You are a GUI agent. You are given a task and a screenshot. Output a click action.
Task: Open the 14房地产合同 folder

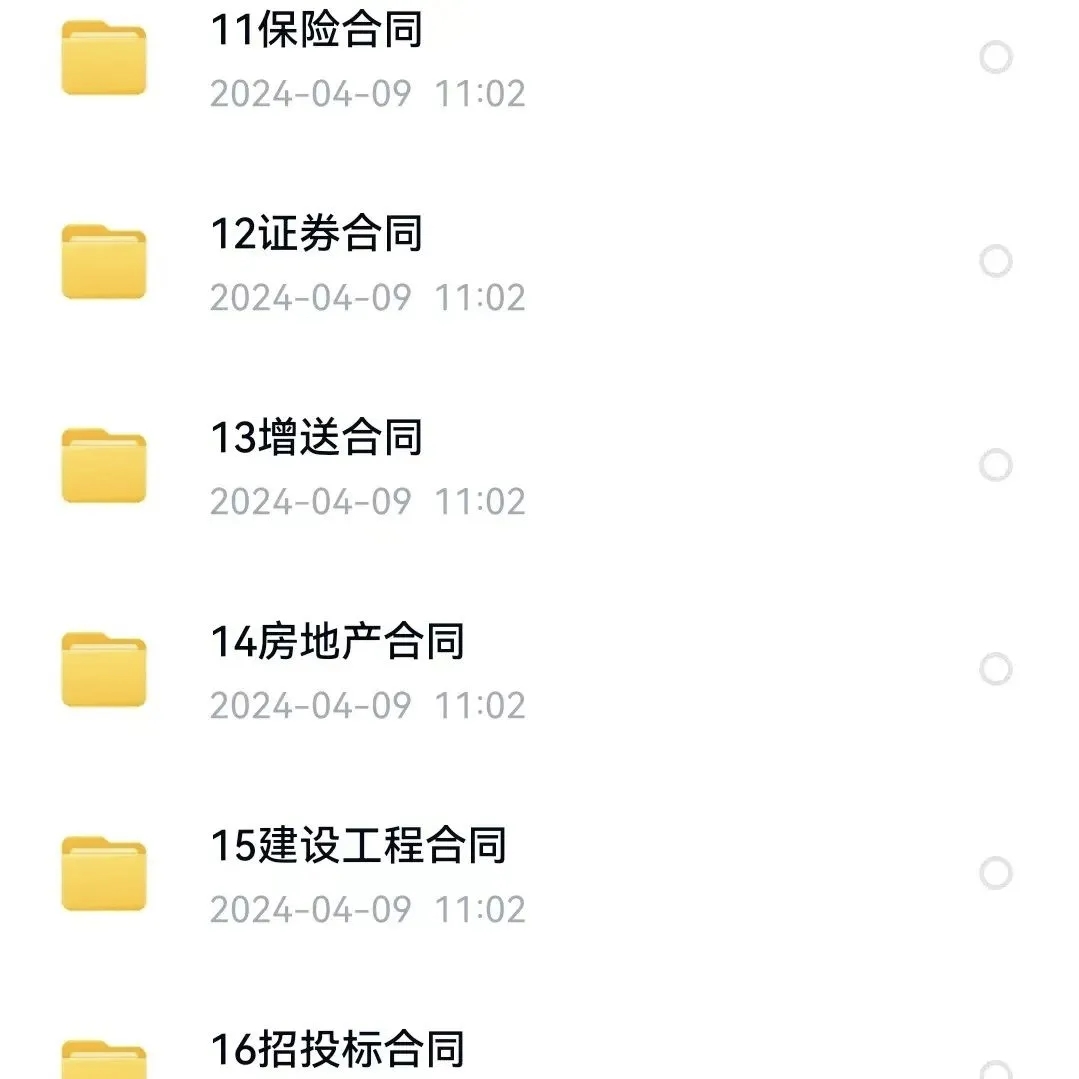coord(336,643)
